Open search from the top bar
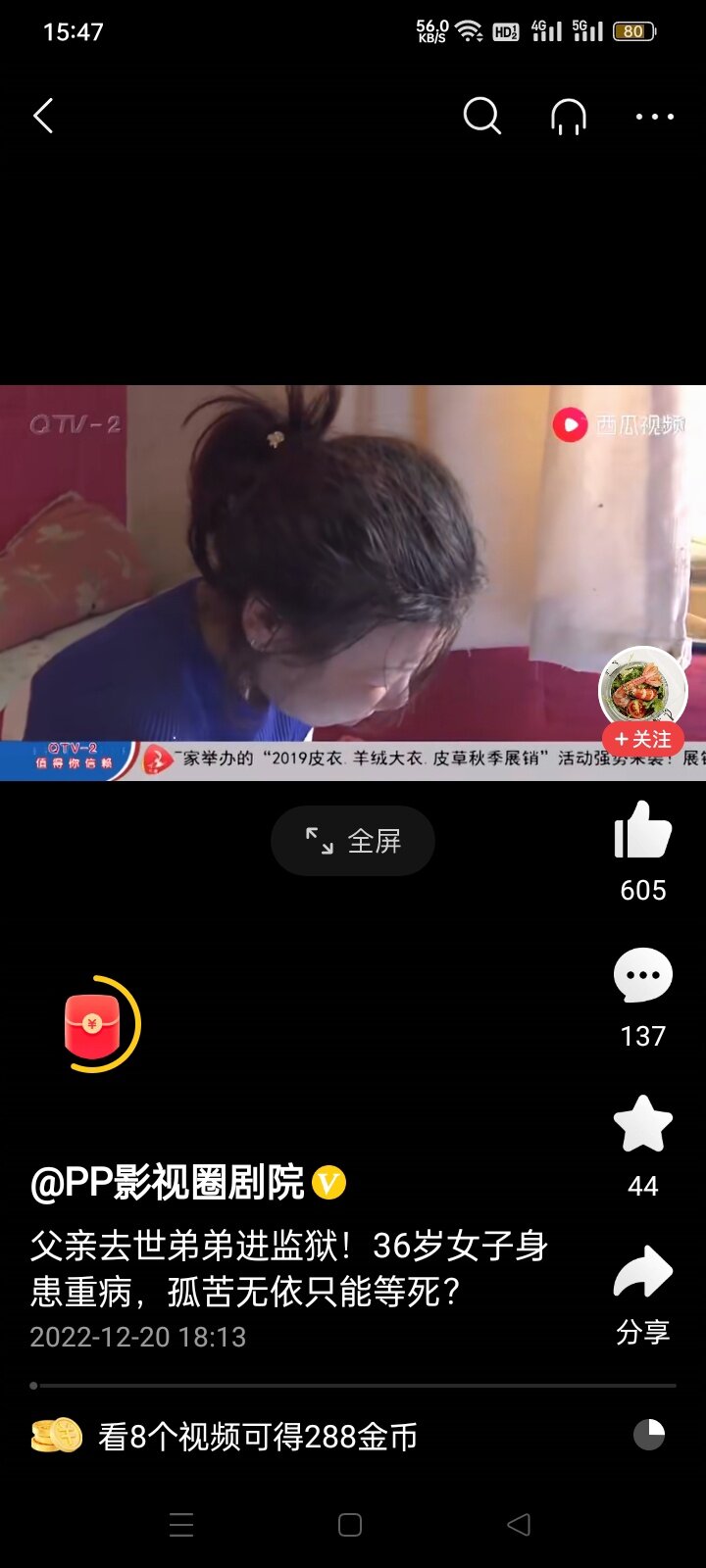 click(x=481, y=117)
